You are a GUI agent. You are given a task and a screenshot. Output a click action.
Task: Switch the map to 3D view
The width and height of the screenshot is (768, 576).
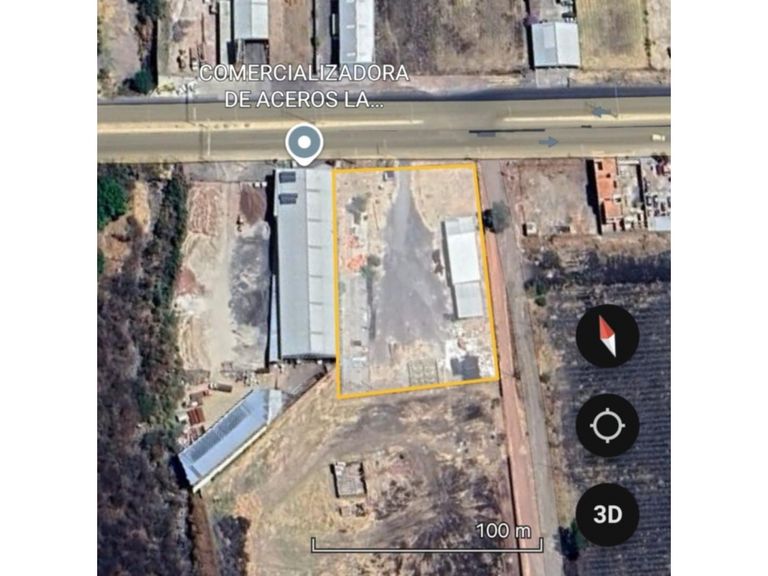[x=607, y=515]
